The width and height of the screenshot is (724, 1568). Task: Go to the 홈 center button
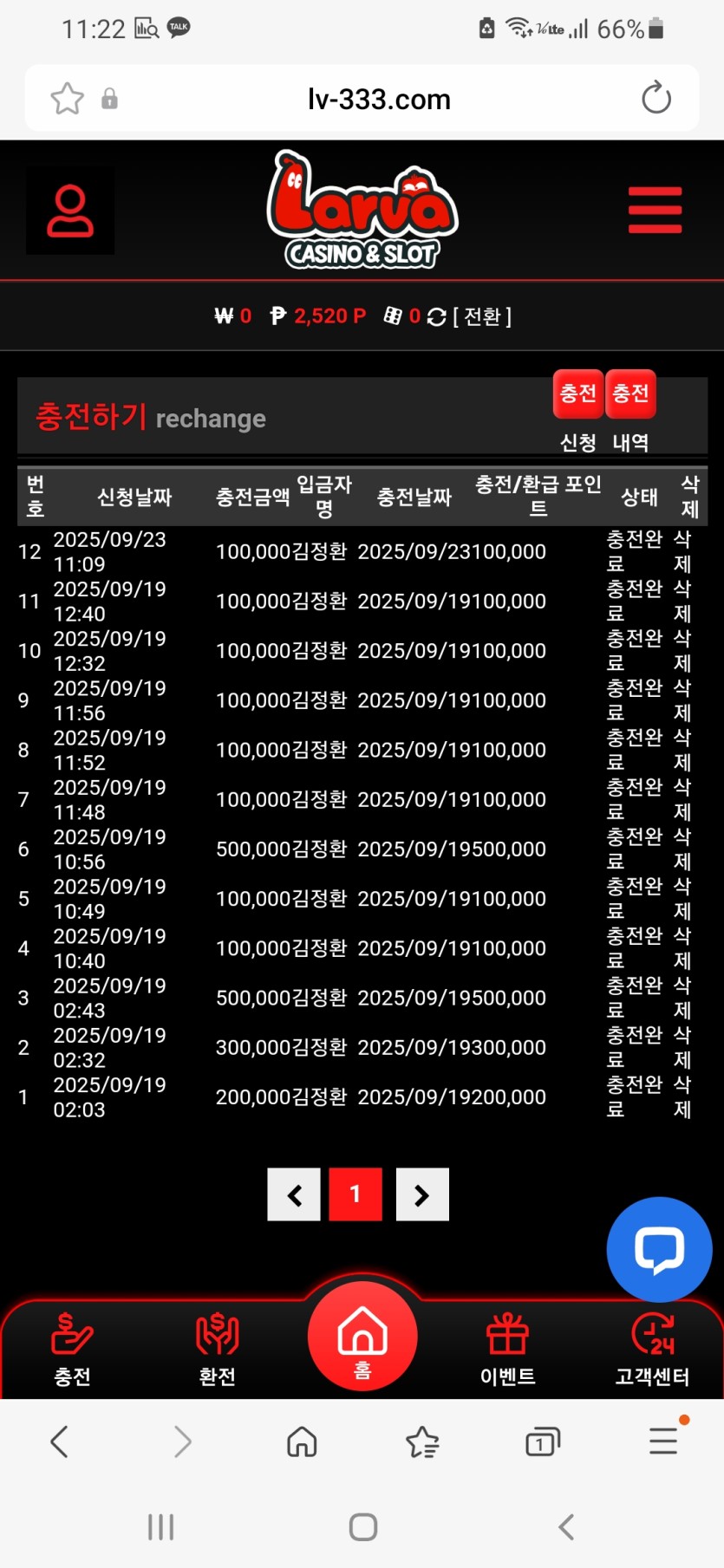(362, 1337)
